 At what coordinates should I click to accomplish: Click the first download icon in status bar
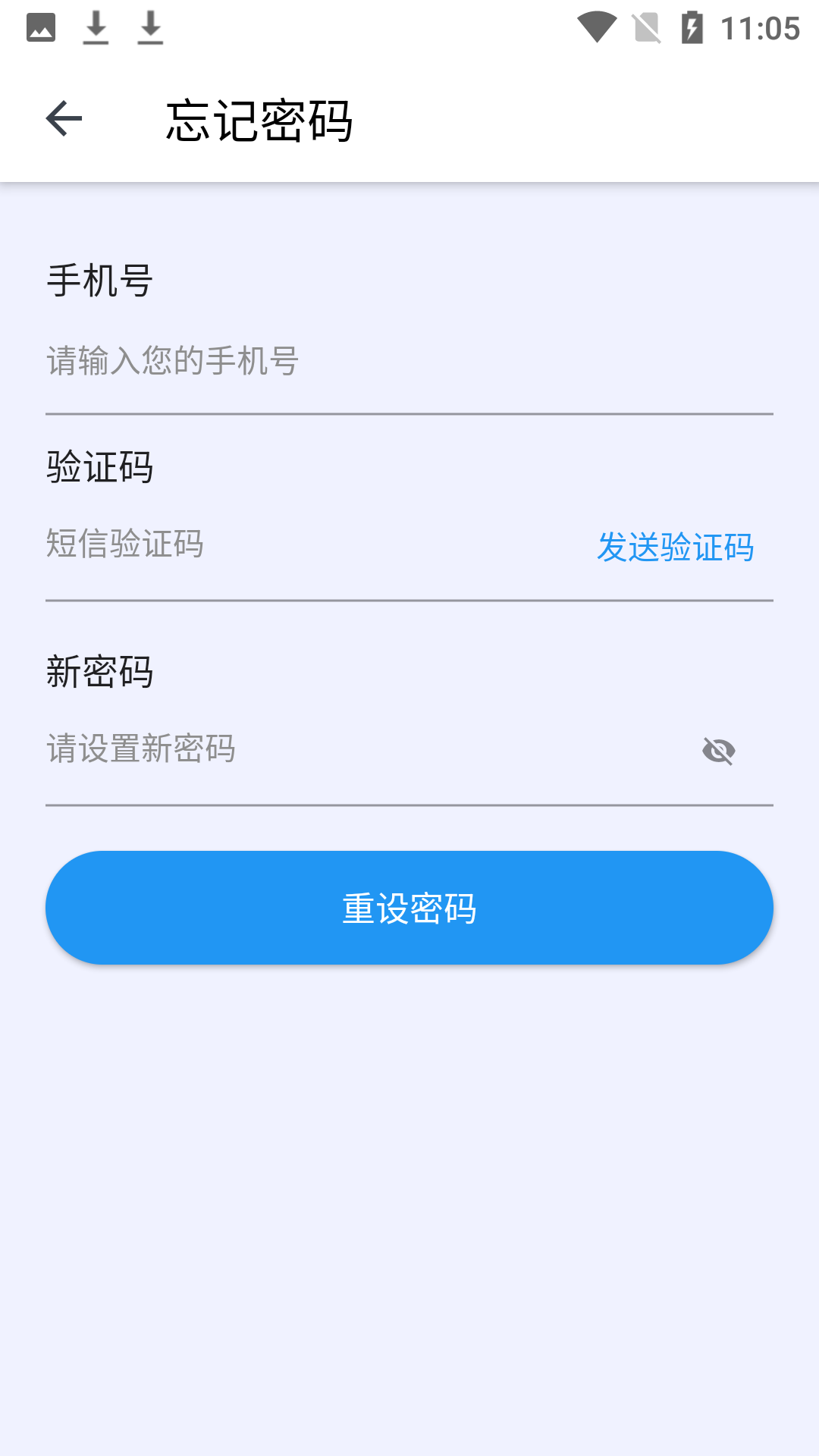96,27
